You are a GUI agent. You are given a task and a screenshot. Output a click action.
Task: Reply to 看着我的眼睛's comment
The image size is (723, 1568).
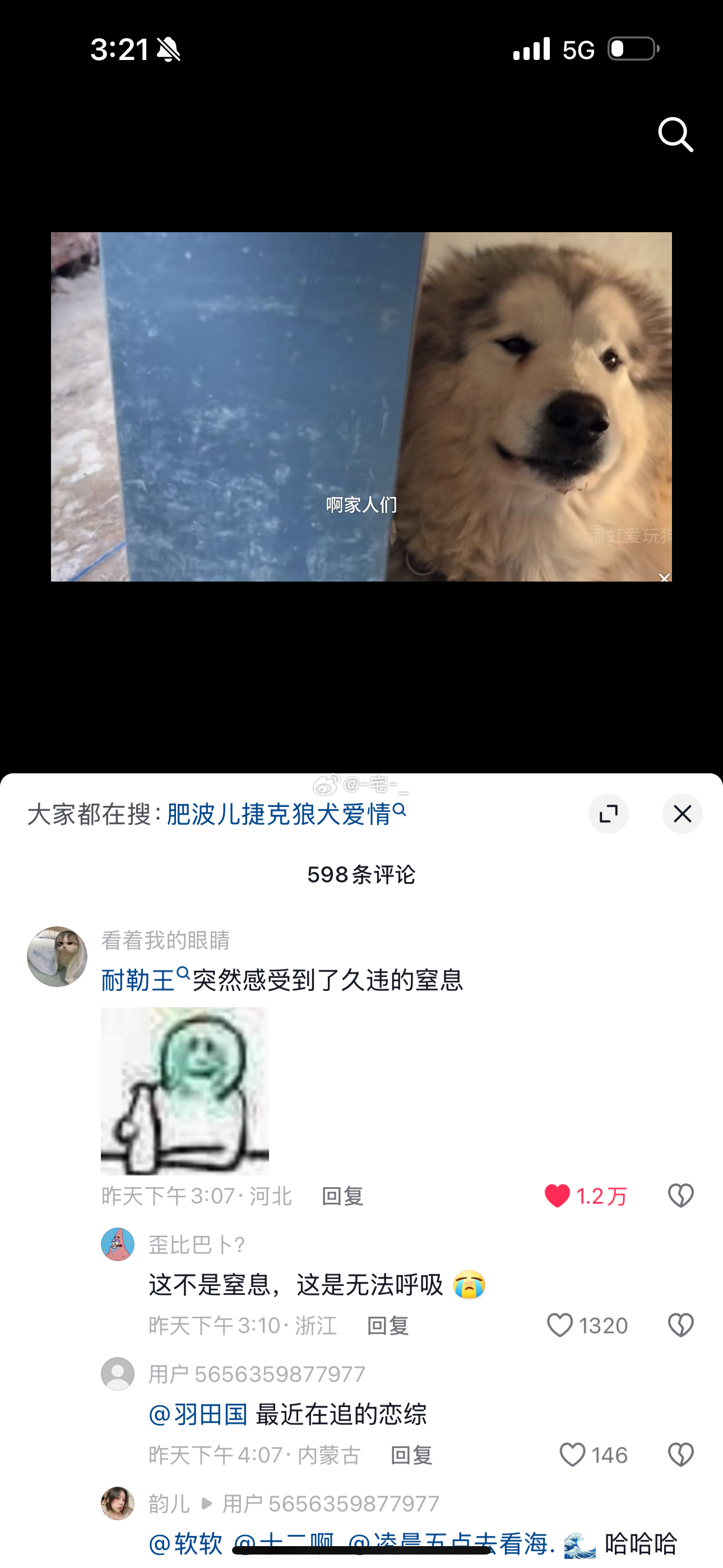point(342,1196)
